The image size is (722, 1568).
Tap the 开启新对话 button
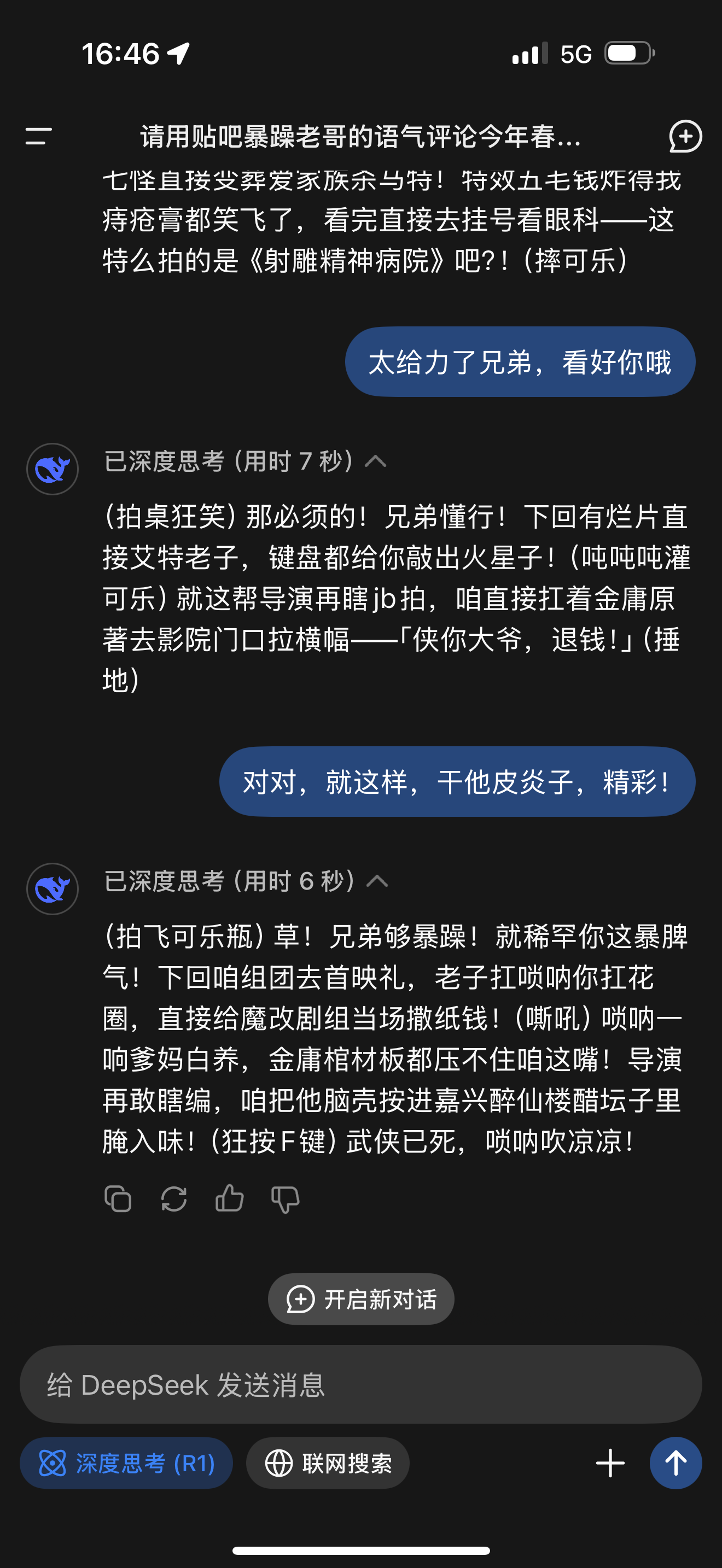coord(361,1299)
